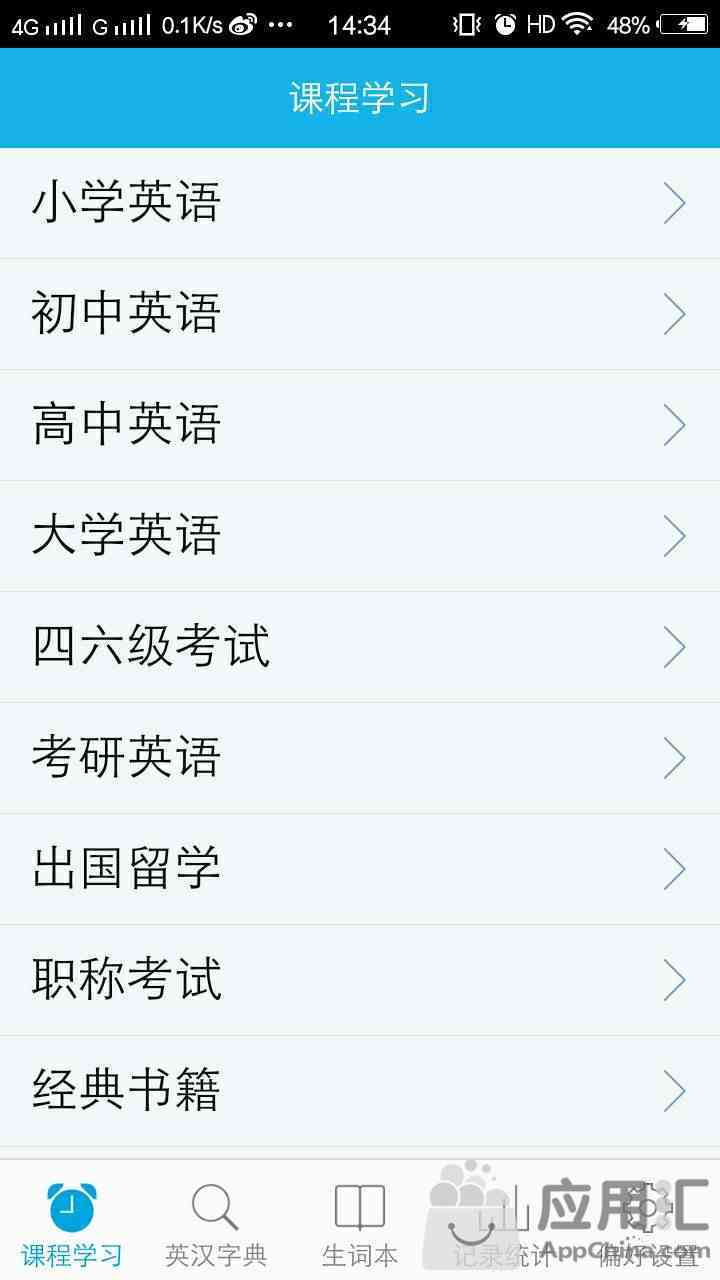
Task: Choose the 四六级考试 row
Action: (360, 647)
